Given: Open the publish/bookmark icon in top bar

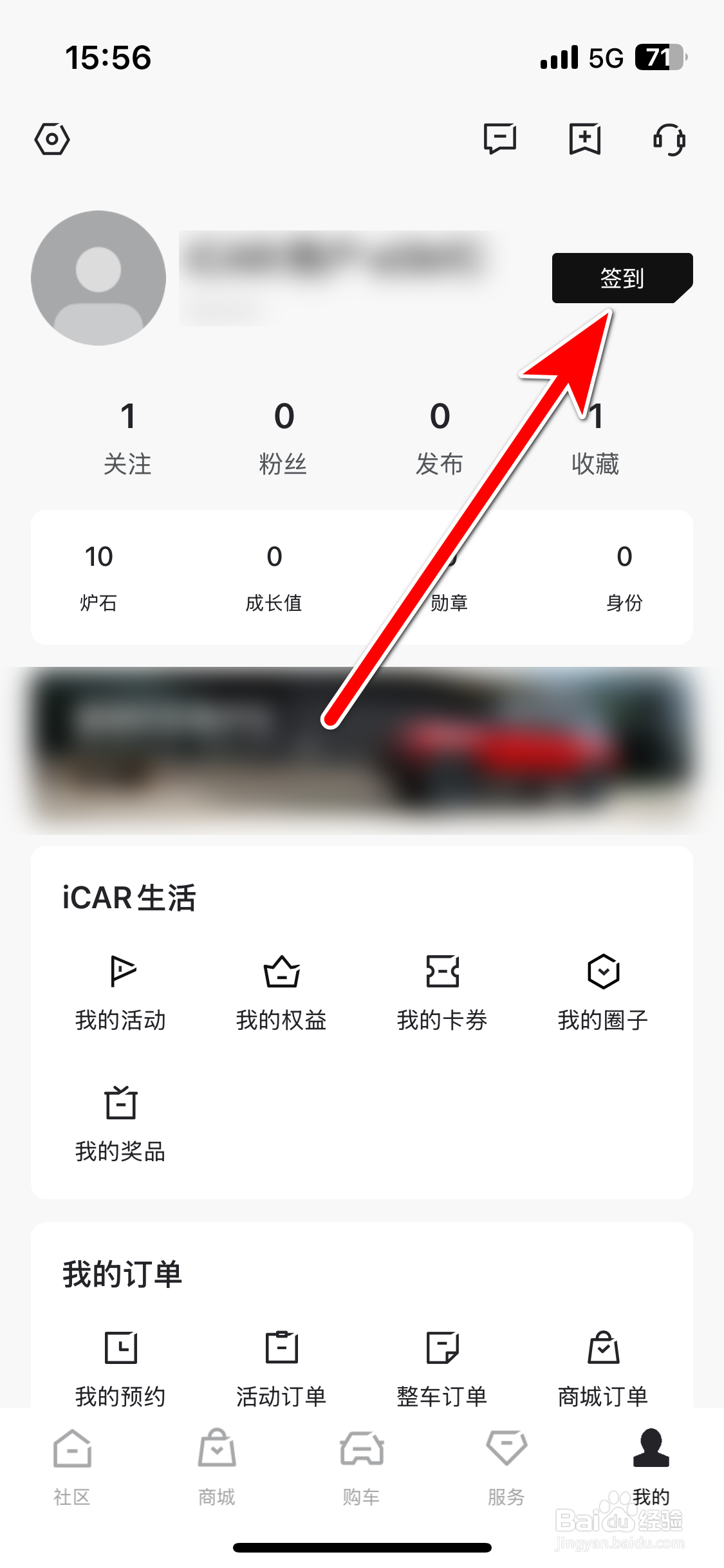Looking at the screenshot, I should pos(584,138).
